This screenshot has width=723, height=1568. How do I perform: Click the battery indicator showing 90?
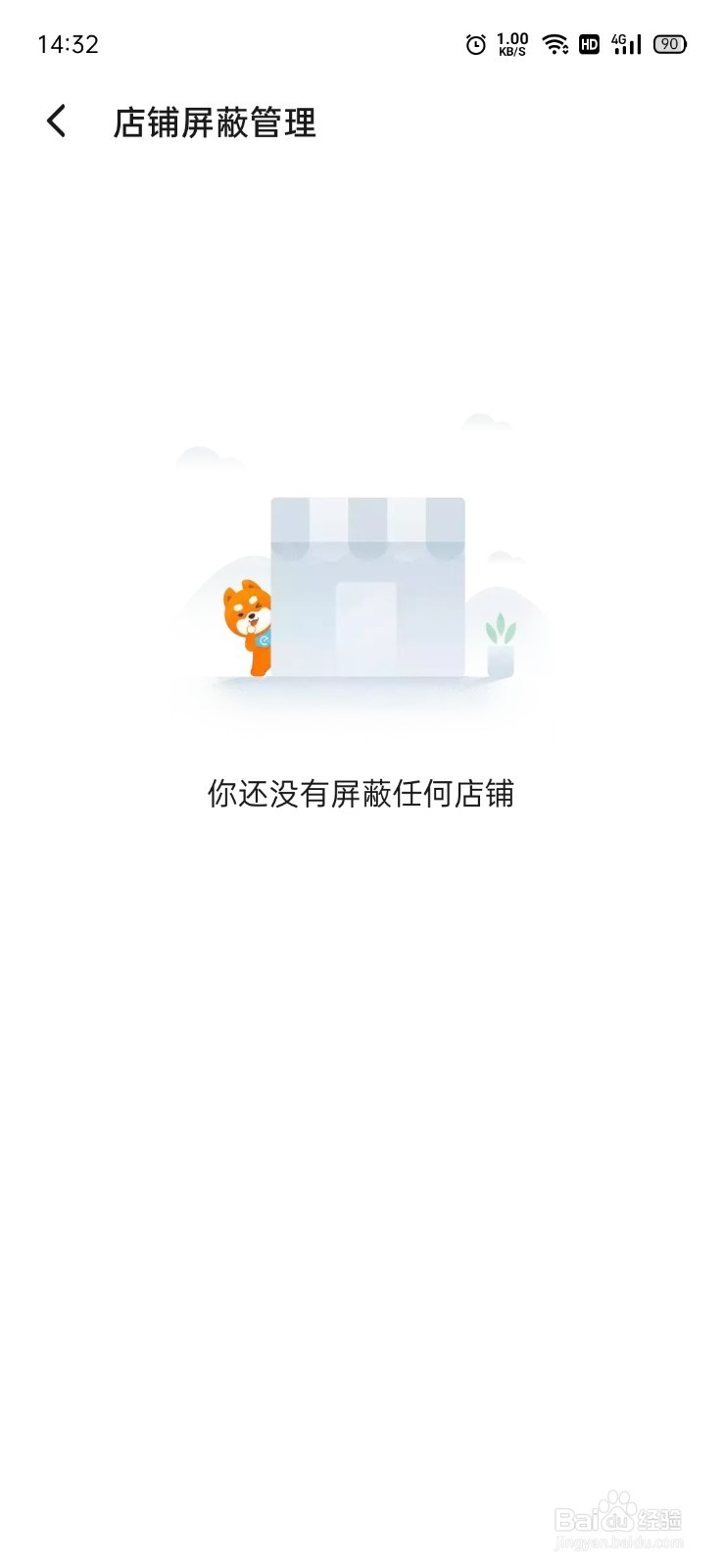[670, 44]
